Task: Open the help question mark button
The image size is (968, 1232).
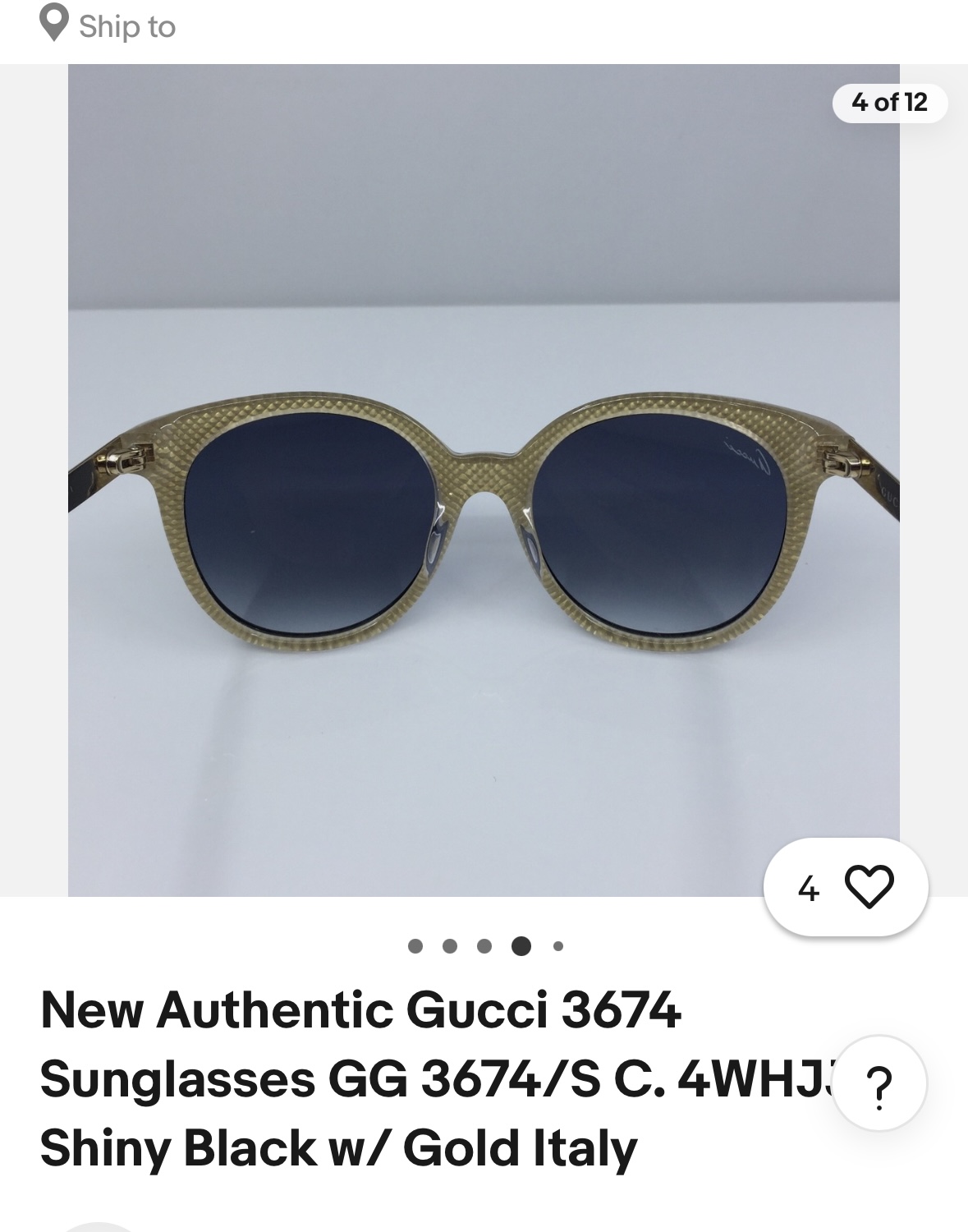Action: click(879, 1084)
